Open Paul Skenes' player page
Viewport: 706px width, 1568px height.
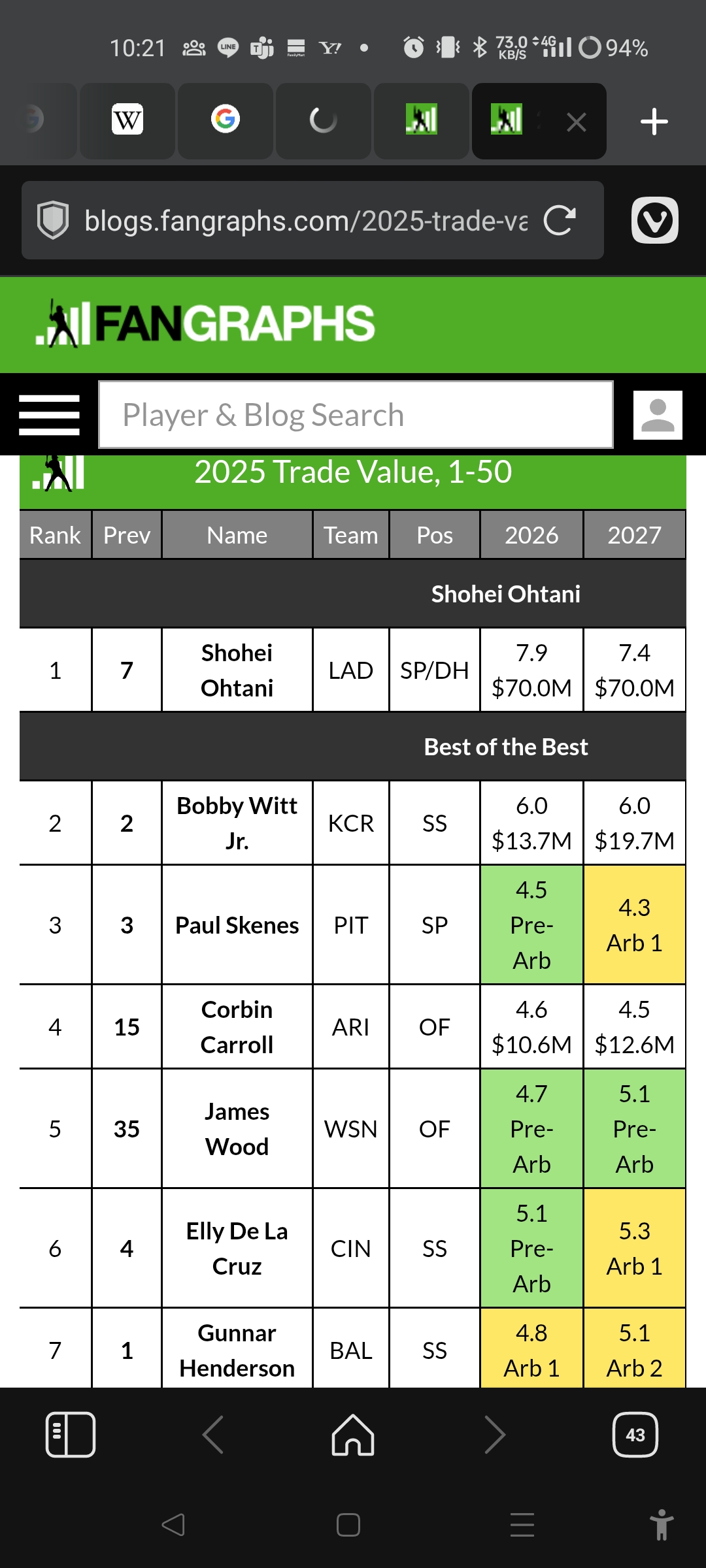click(237, 925)
